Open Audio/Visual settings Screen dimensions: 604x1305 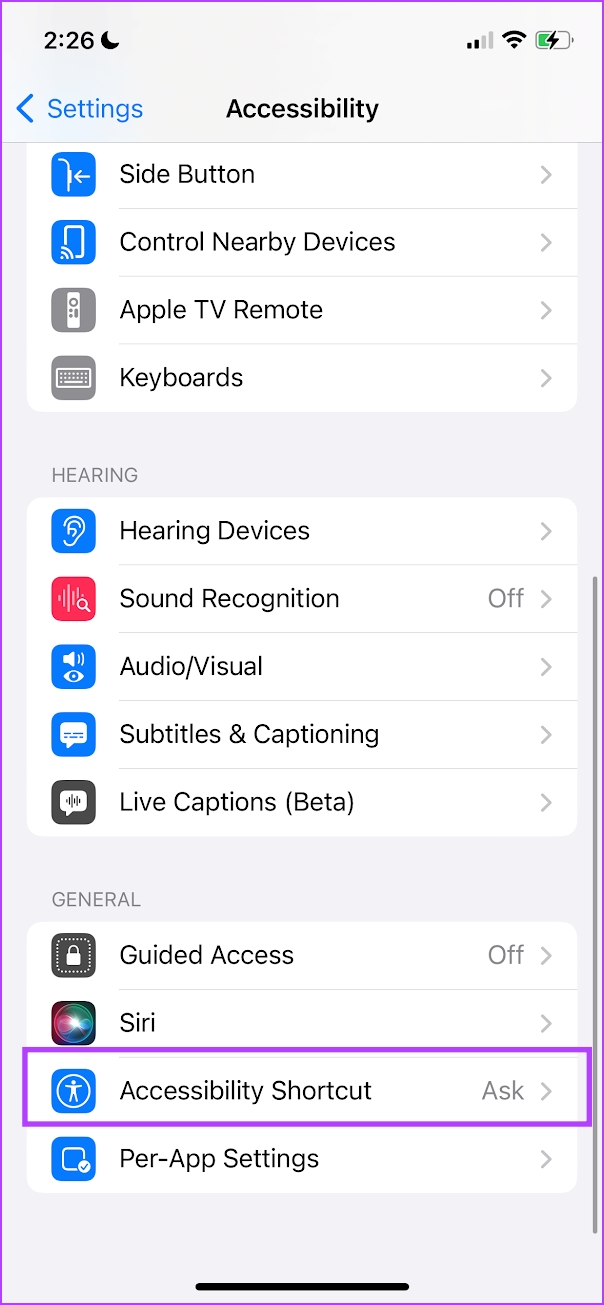coord(300,667)
